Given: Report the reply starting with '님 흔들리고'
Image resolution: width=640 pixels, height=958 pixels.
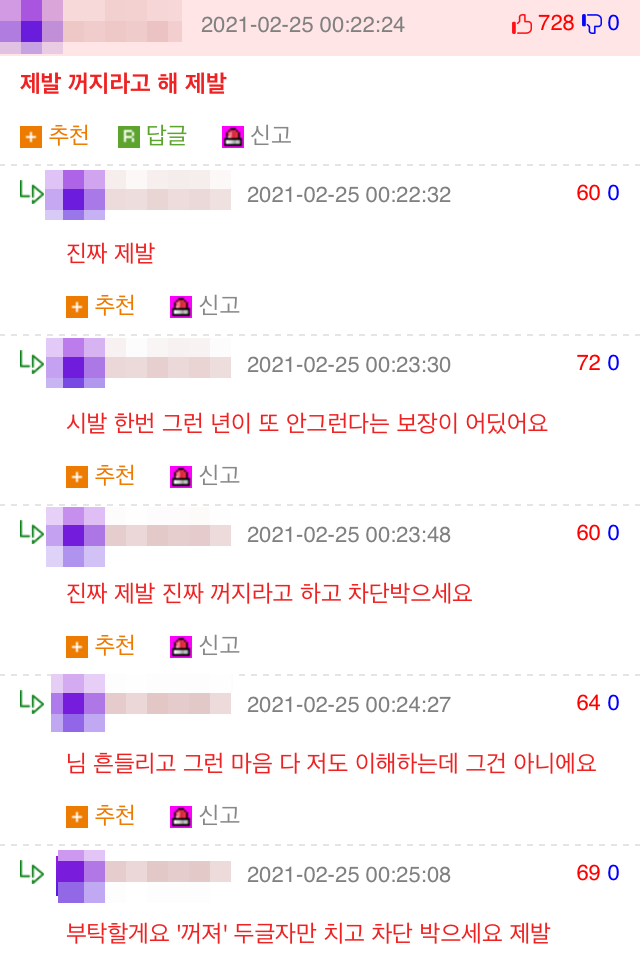Looking at the screenshot, I should coord(205,816).
